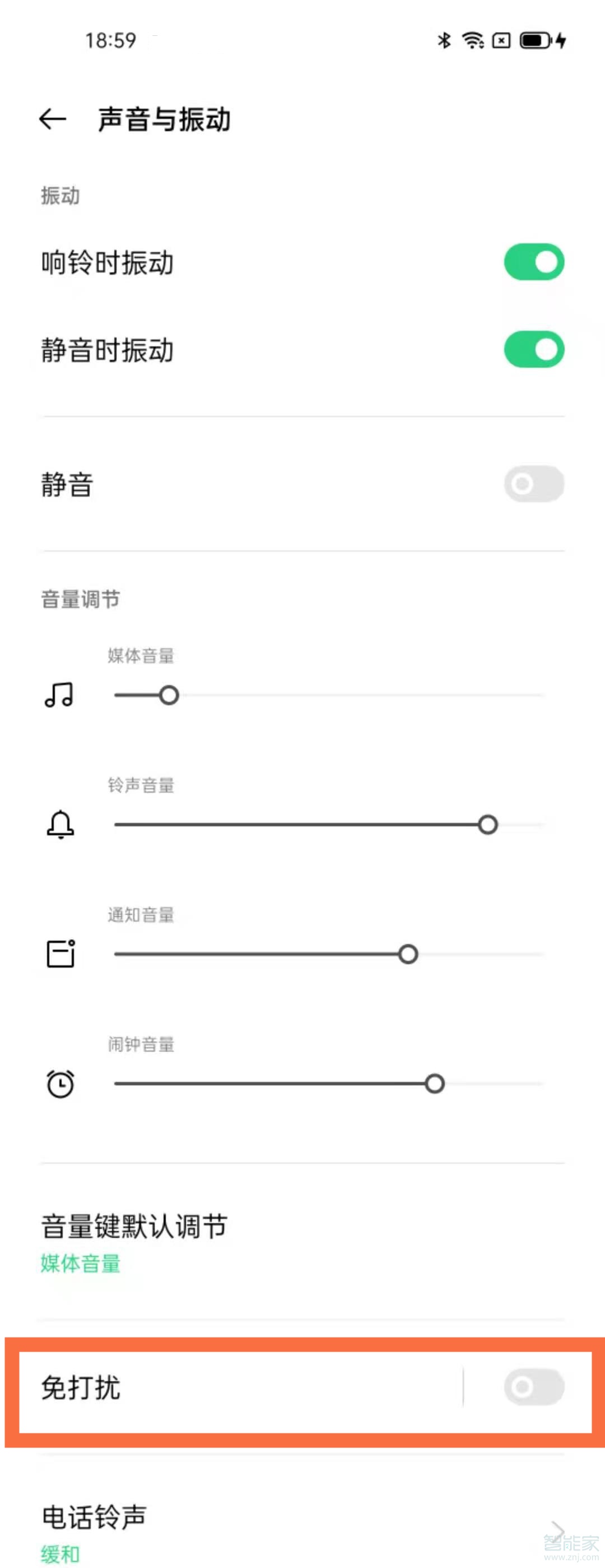Click the back arrow to exit settings
Viewport: 605px width, 1568px height.
coord(52,119)
